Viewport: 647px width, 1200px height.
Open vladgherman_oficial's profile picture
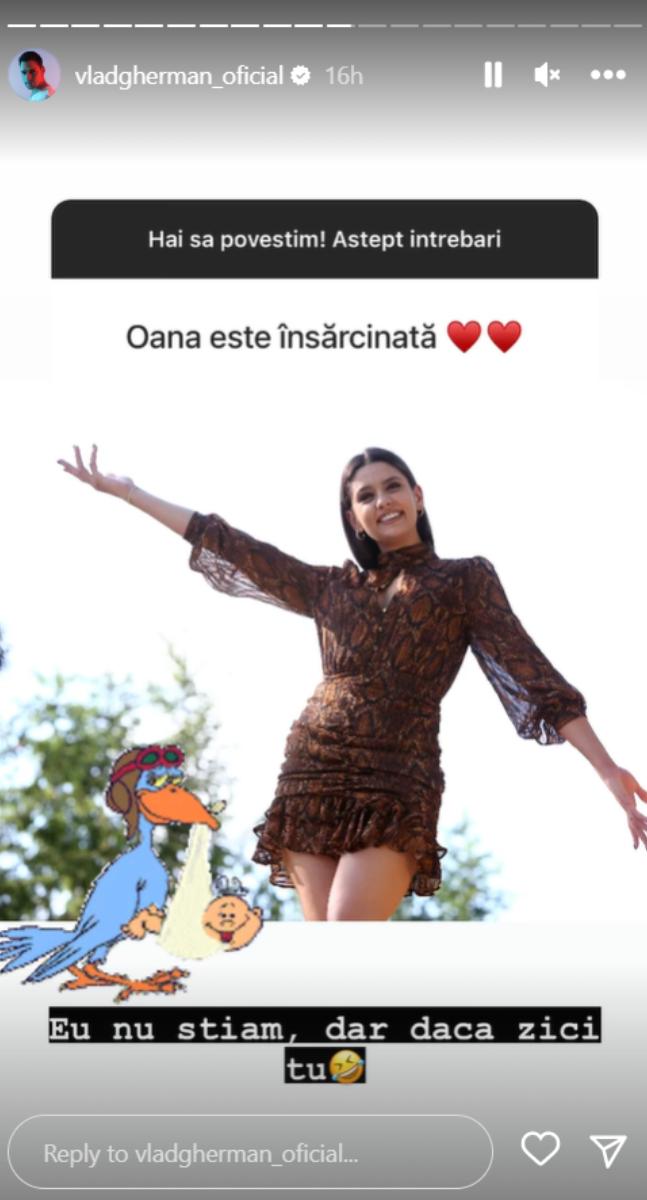[34, 75]
